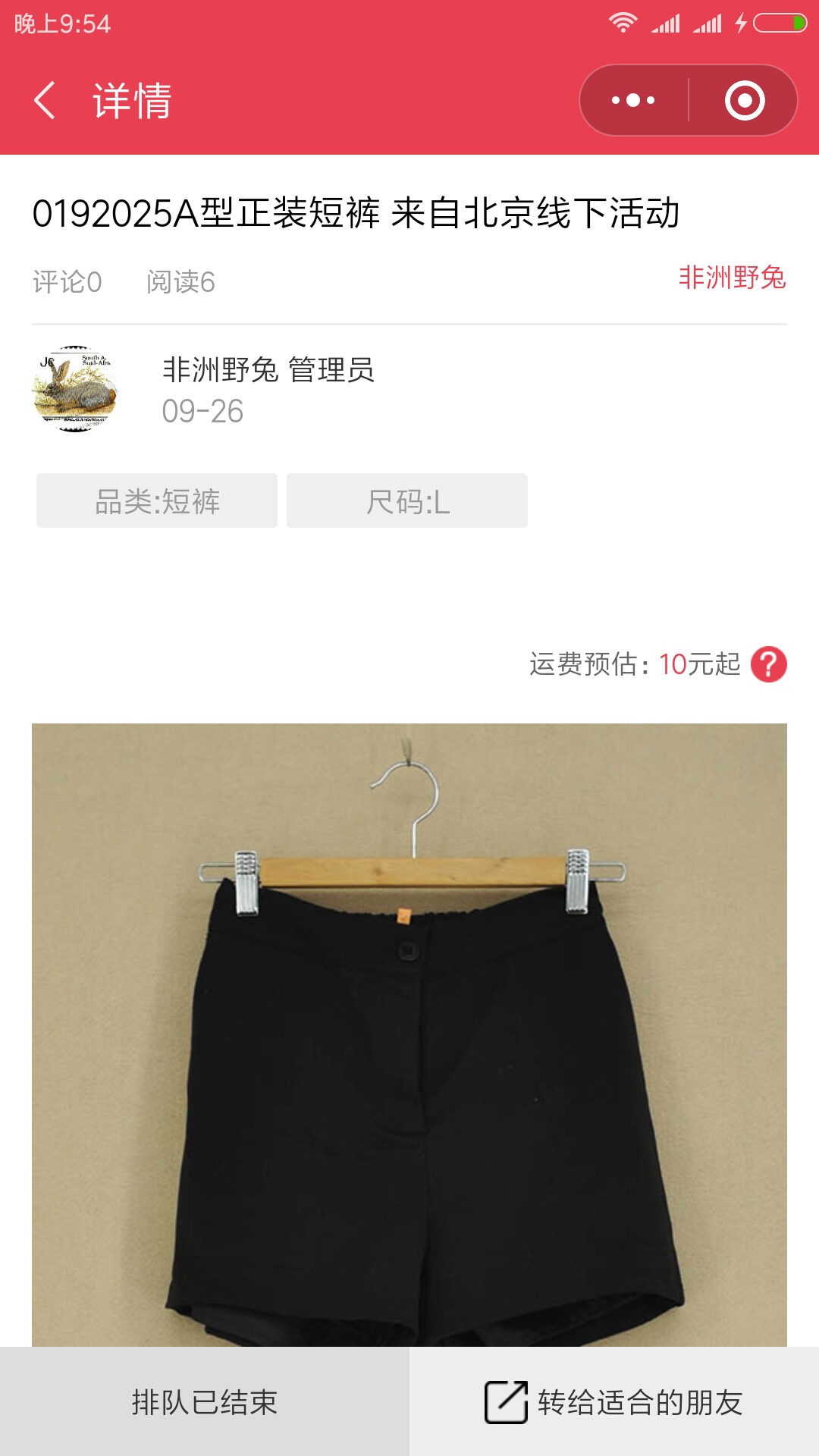Close the mini program with the circle button
The height and width of the screenshot is (1456, 819).
[744, 100]
